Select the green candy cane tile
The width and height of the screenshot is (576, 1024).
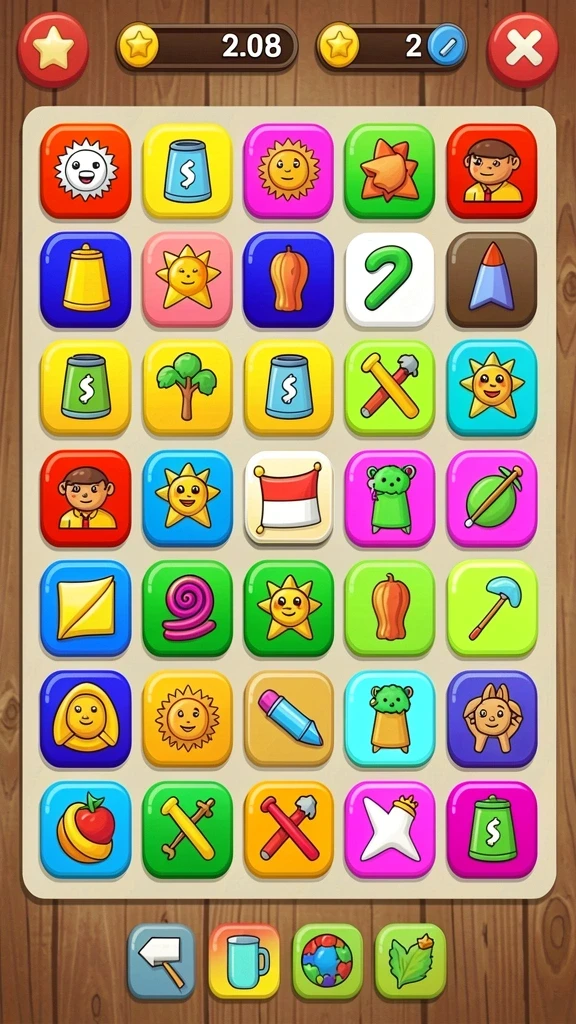click(x=390, y=280)
